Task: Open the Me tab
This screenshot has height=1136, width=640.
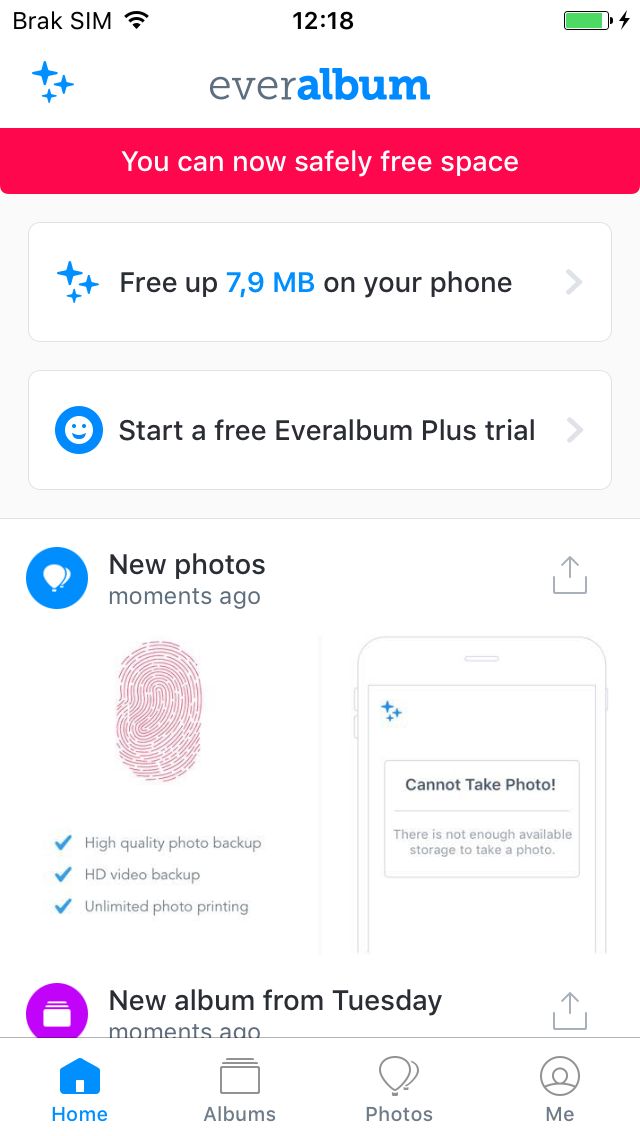Action: [x=560, y=1090]
